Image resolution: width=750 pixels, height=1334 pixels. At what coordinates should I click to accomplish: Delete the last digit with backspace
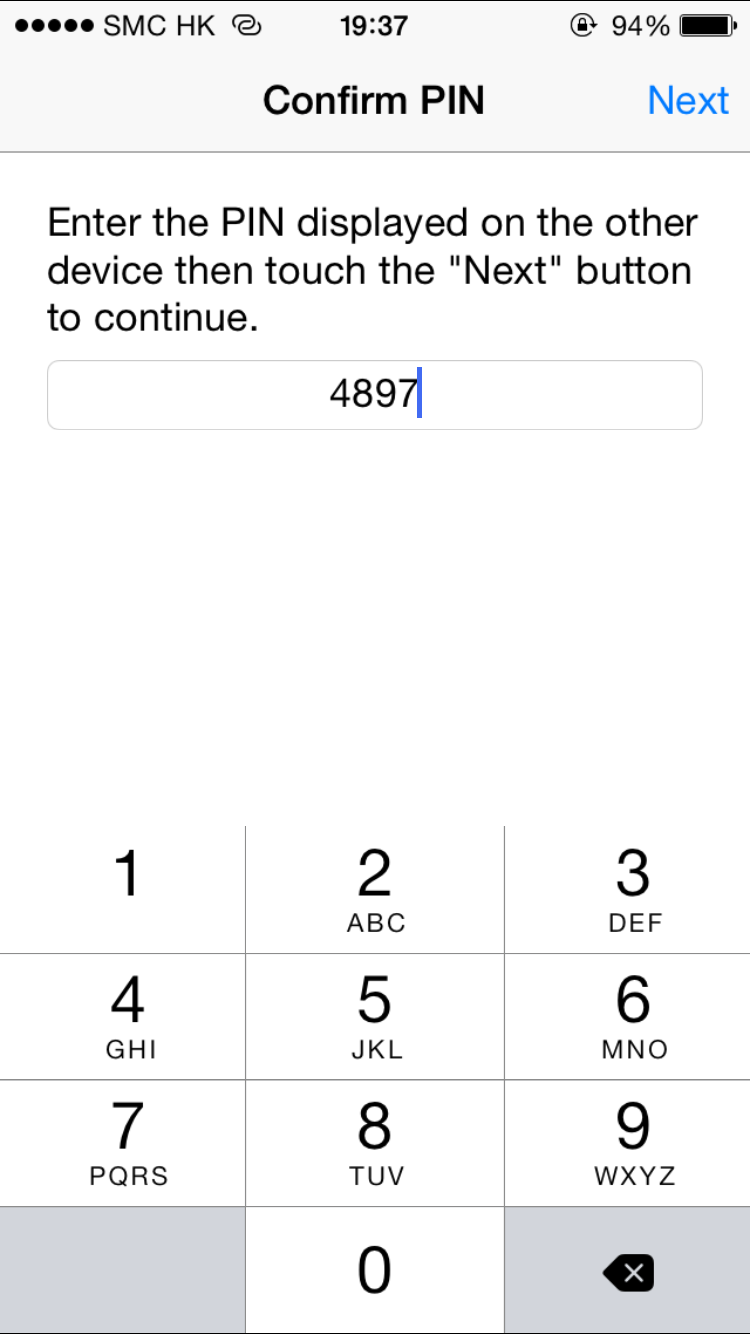coord(628,1270)
